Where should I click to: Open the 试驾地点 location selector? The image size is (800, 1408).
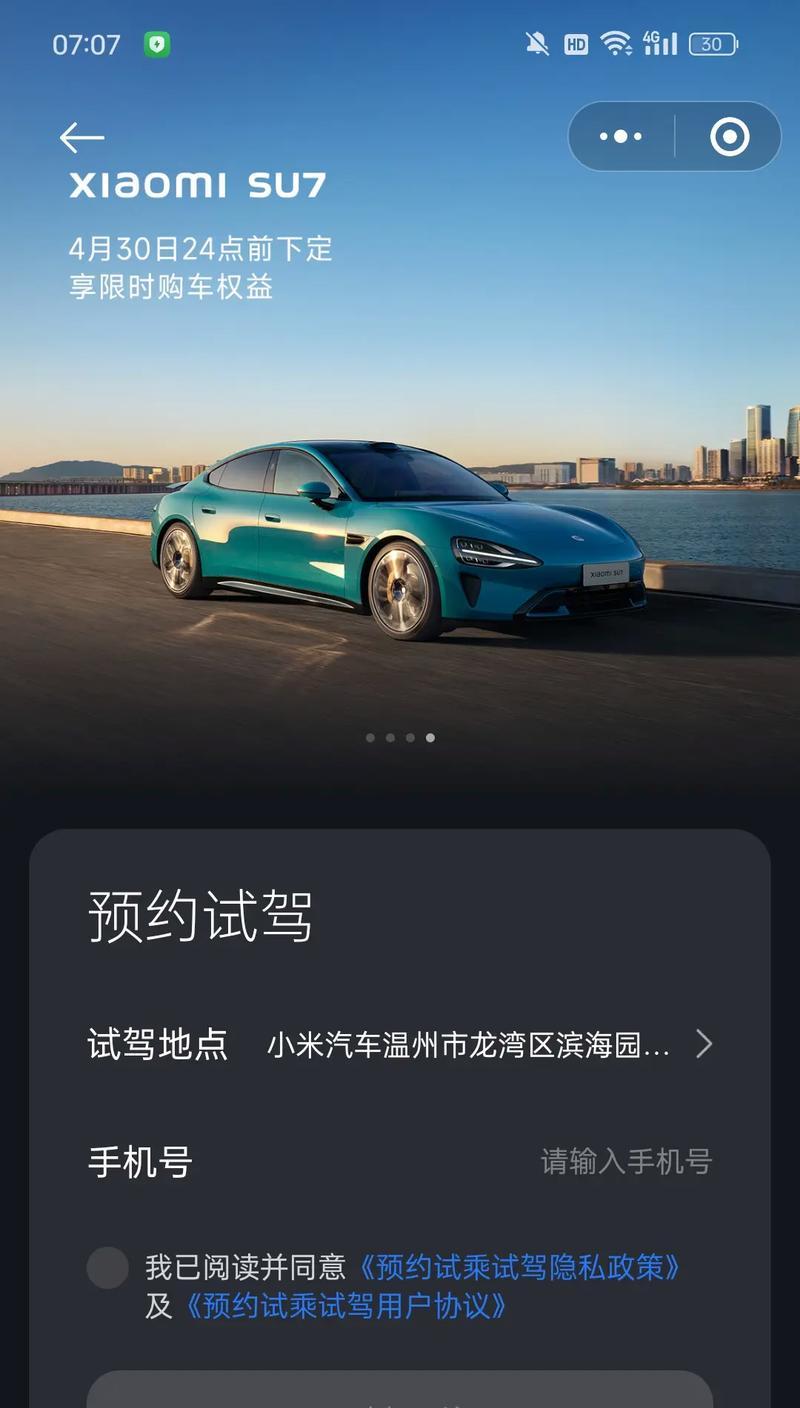point(489,1045)
